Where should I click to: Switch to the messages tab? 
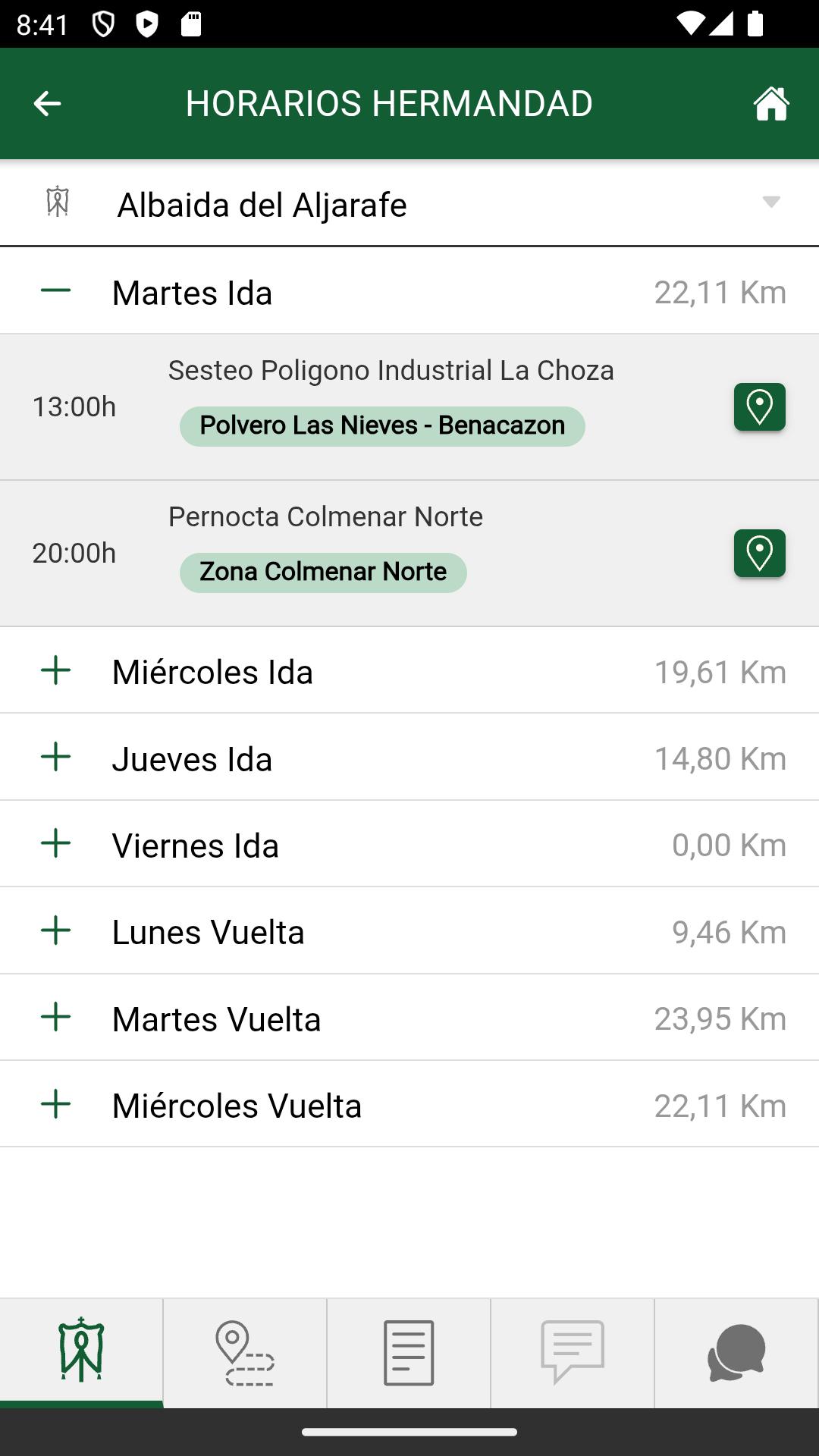(x=573, y=1353)
